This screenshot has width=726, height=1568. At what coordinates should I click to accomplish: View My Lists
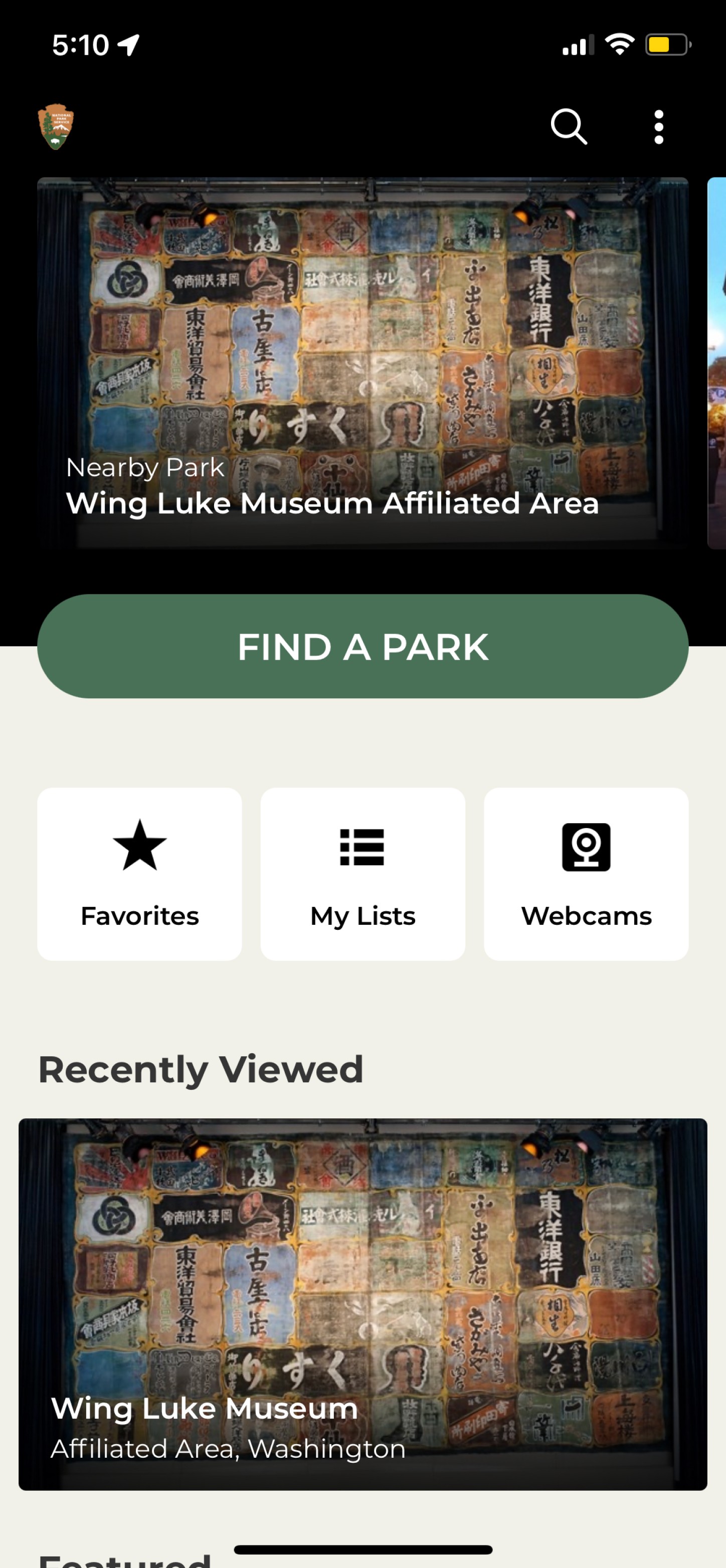click(x=362, y=873)
